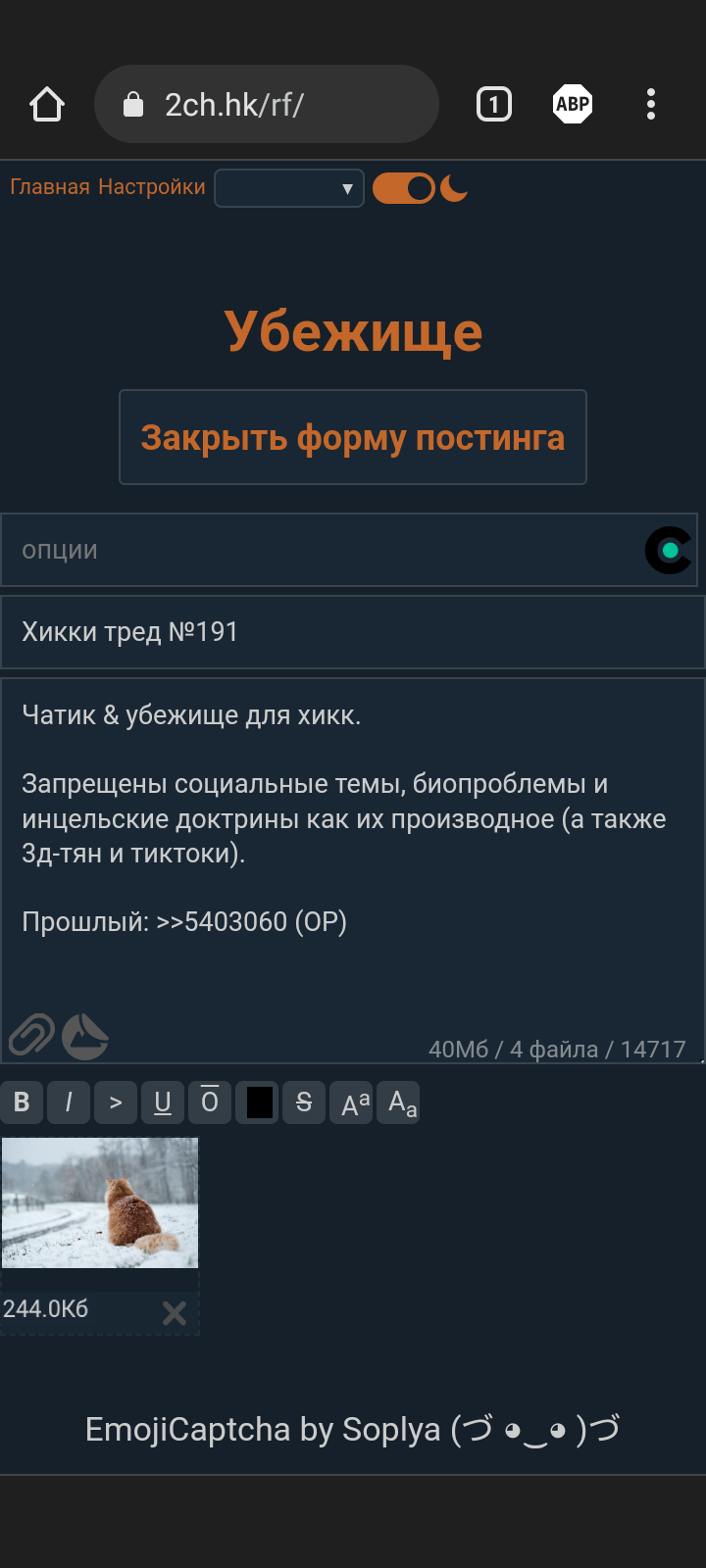The height and width of the screenshot is (1568, 706).
Task: Apply italic formatting with I button
Action: pyautogui.click(x=69, y=1102)
